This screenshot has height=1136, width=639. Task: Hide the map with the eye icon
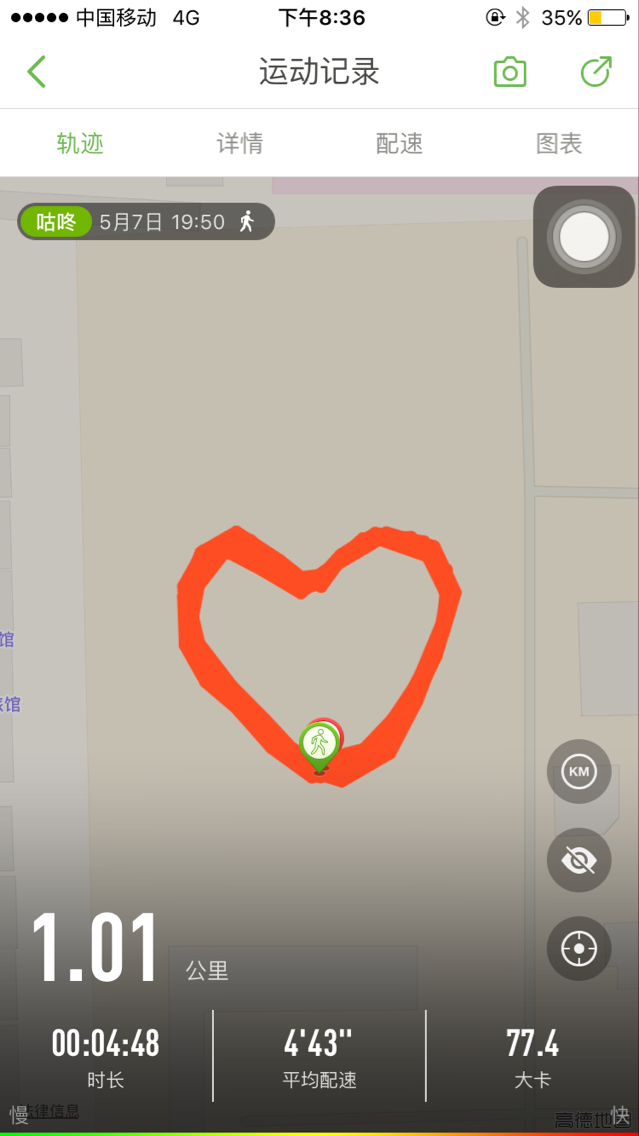click(578, 860)
